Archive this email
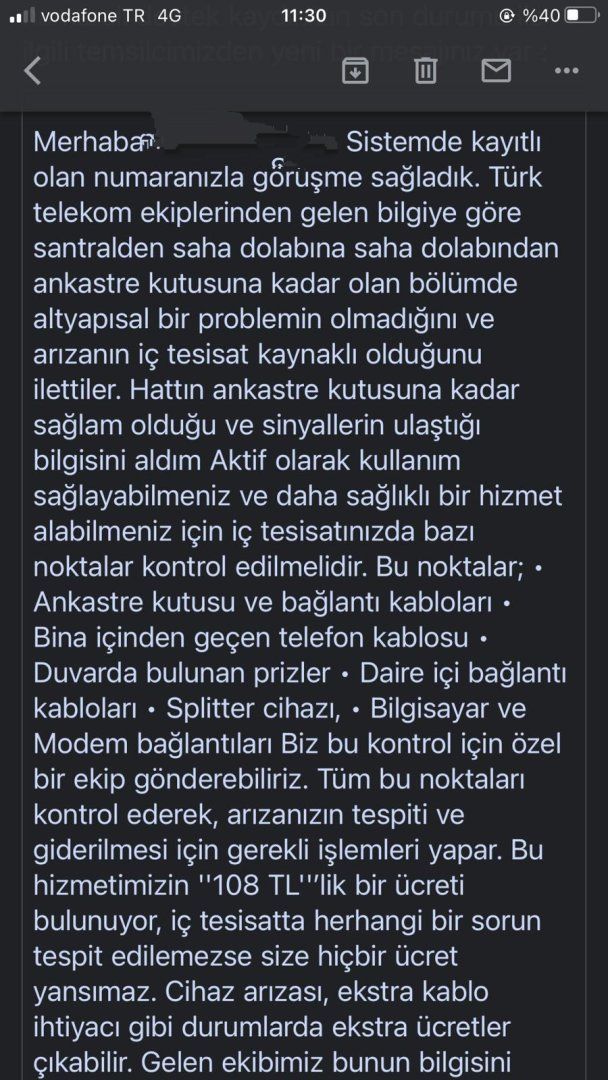Image resolution: width=608 pixels, height=1080 pixels. pyautogui.click(x=355, y=71)
